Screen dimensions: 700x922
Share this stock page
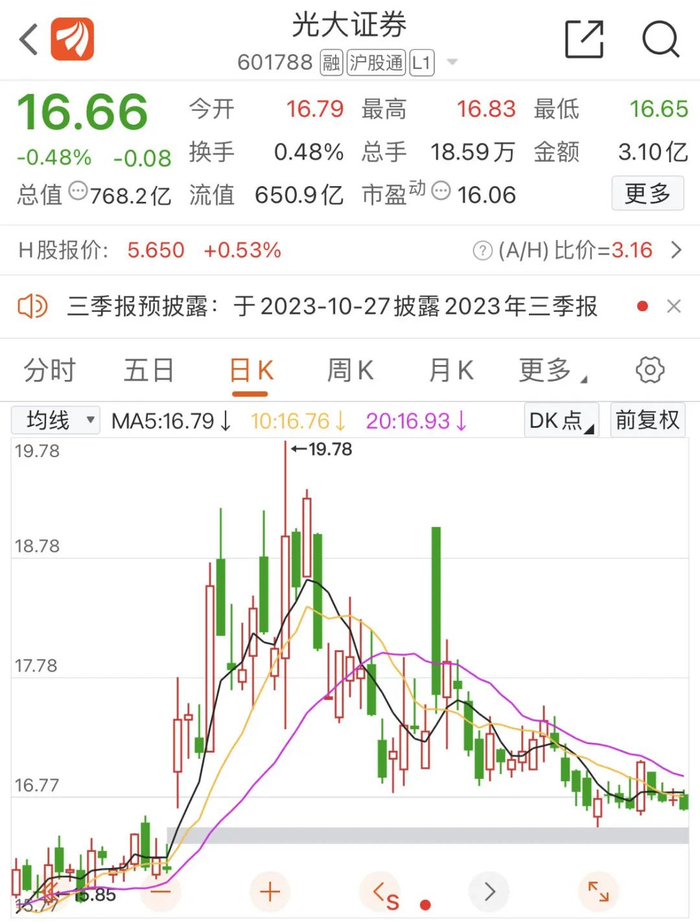(x=584, y=40)
